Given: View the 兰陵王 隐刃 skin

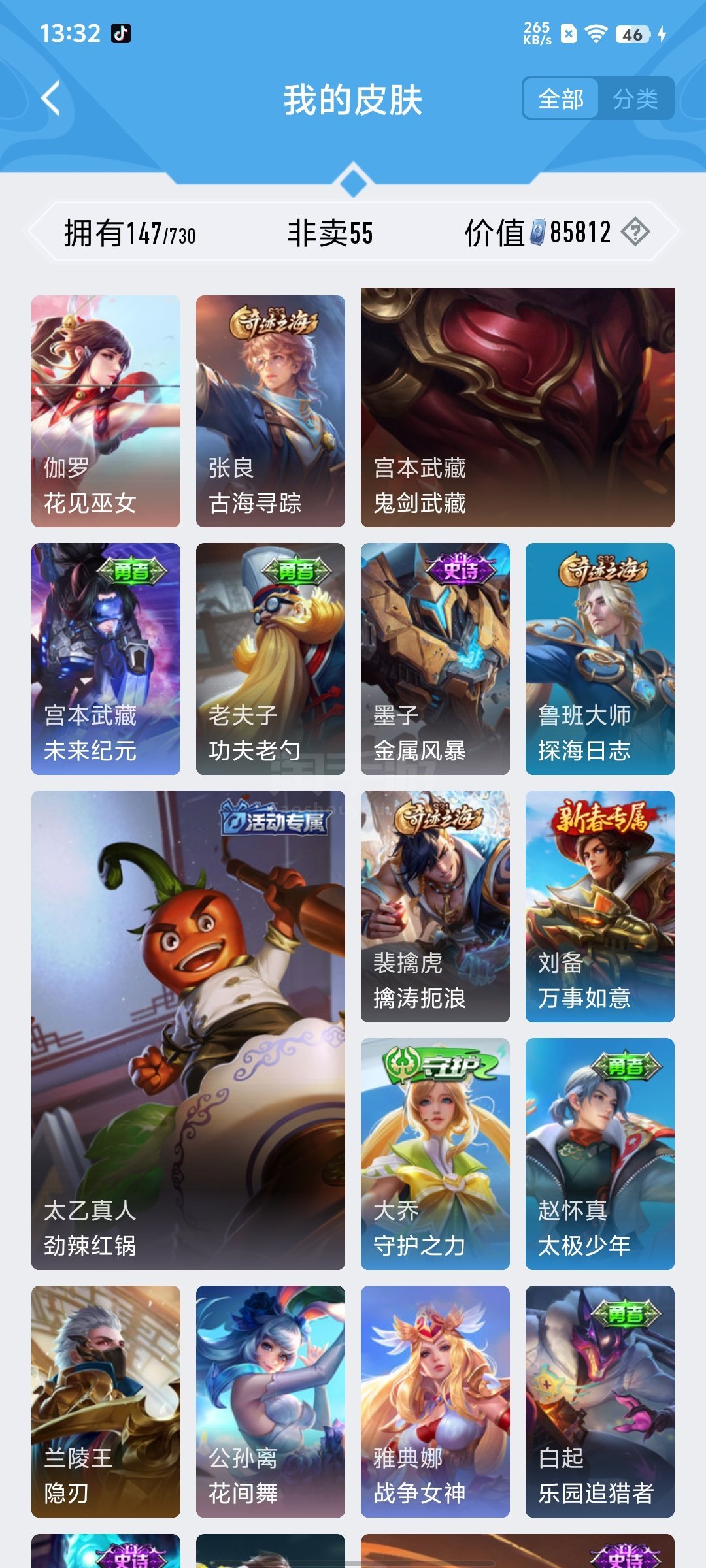Looking at the screenshot, I should 106,1401.
